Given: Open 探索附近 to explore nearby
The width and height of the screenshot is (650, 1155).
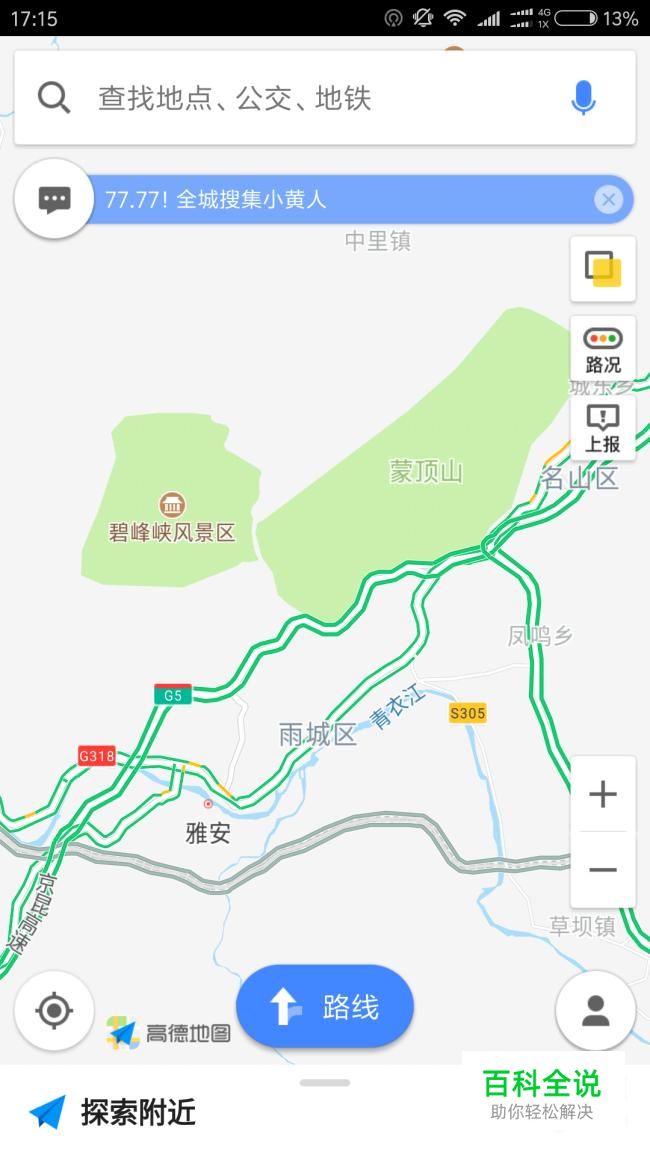Looking at the screenshot, I should [115, 1112].
